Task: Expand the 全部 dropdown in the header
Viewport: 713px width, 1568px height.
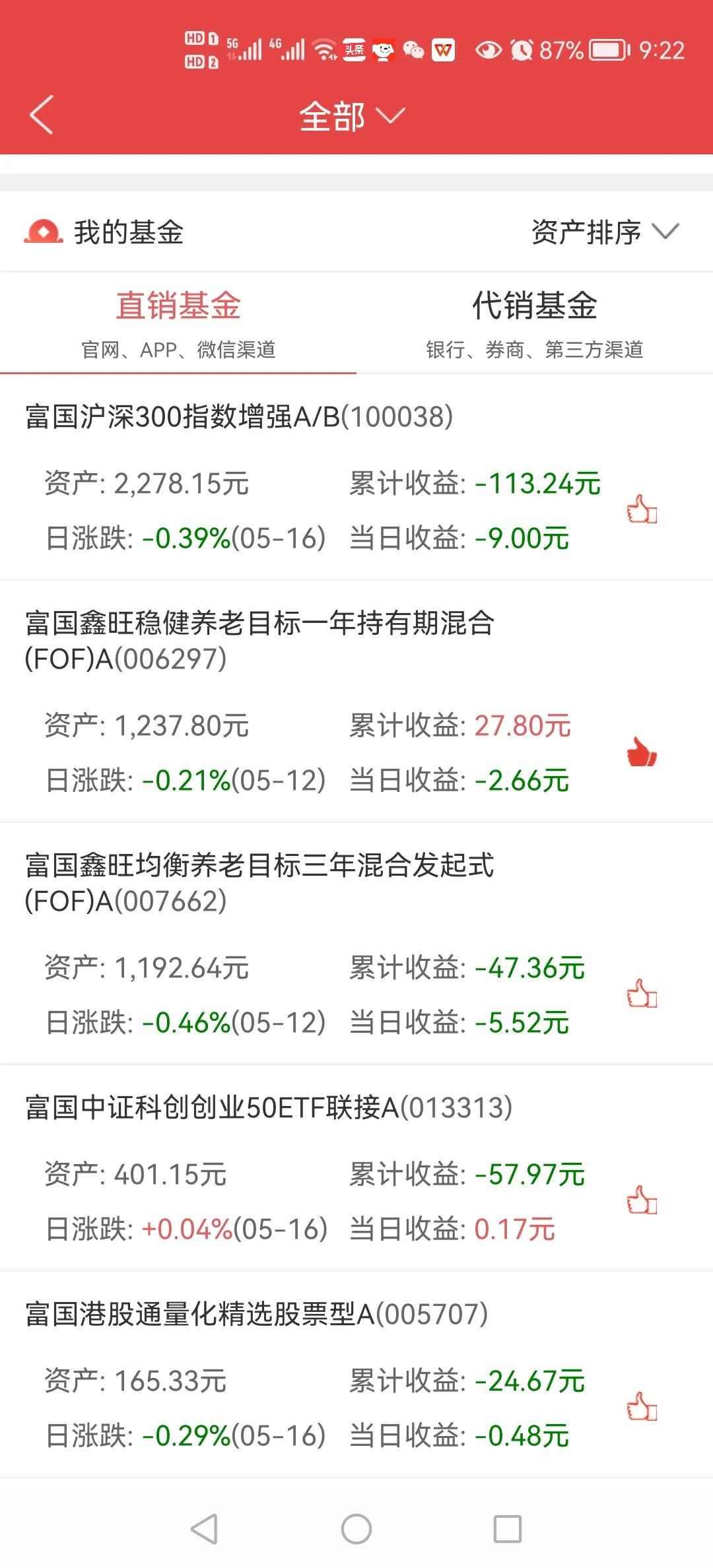Action: tap(351, 117)
